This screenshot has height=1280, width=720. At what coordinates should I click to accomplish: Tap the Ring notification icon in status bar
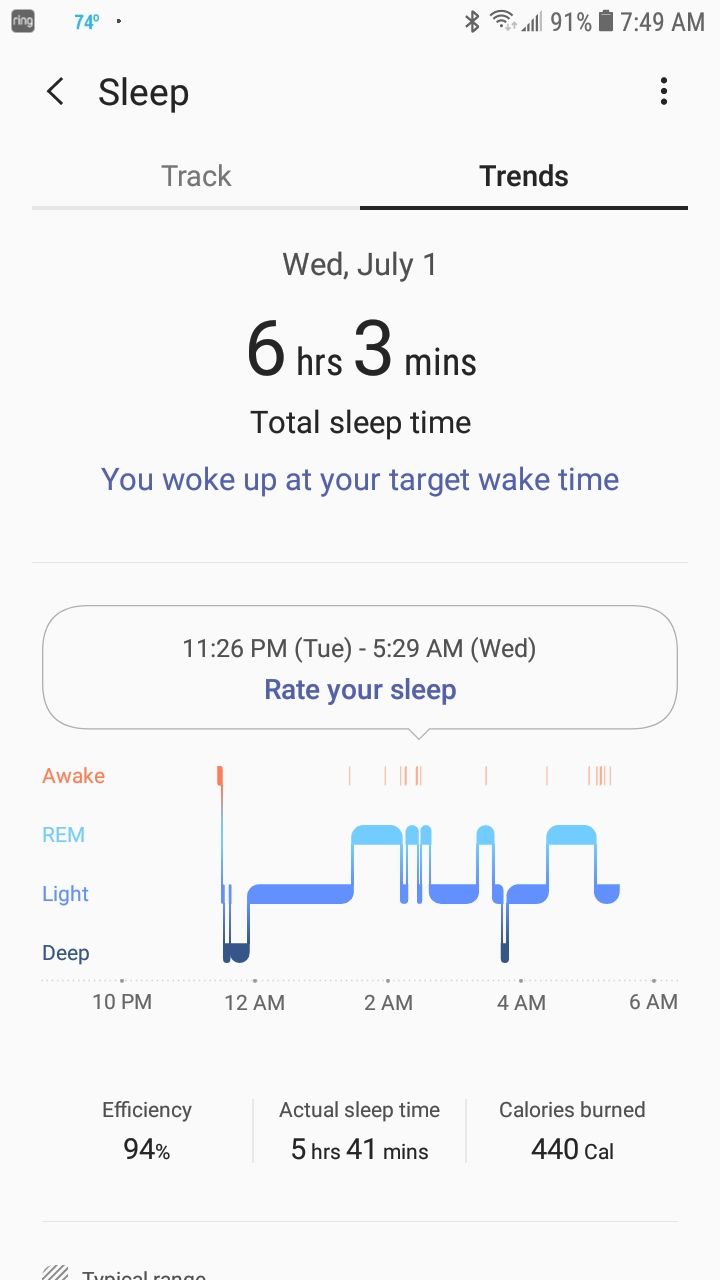(22, 21)
